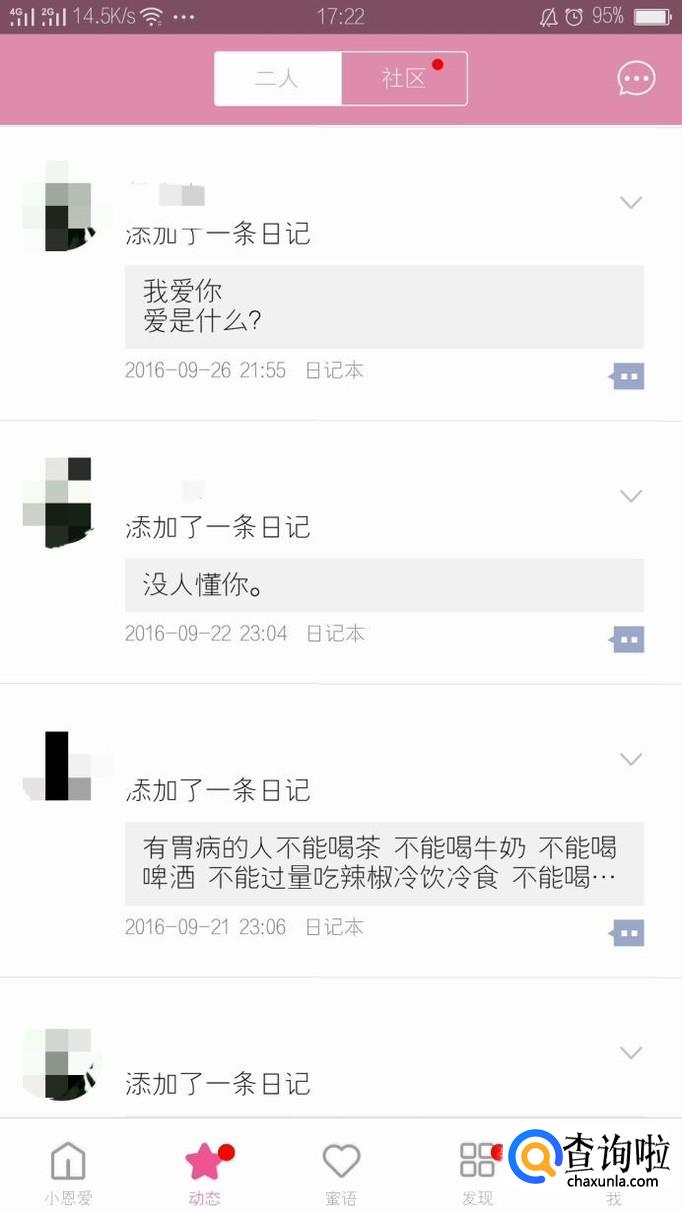Image resolution: width=682 pixels, height=1212 pixels.
Task: Open the diary entry 我爱你 爱是什么?
Action: click(x=384, y=307)
